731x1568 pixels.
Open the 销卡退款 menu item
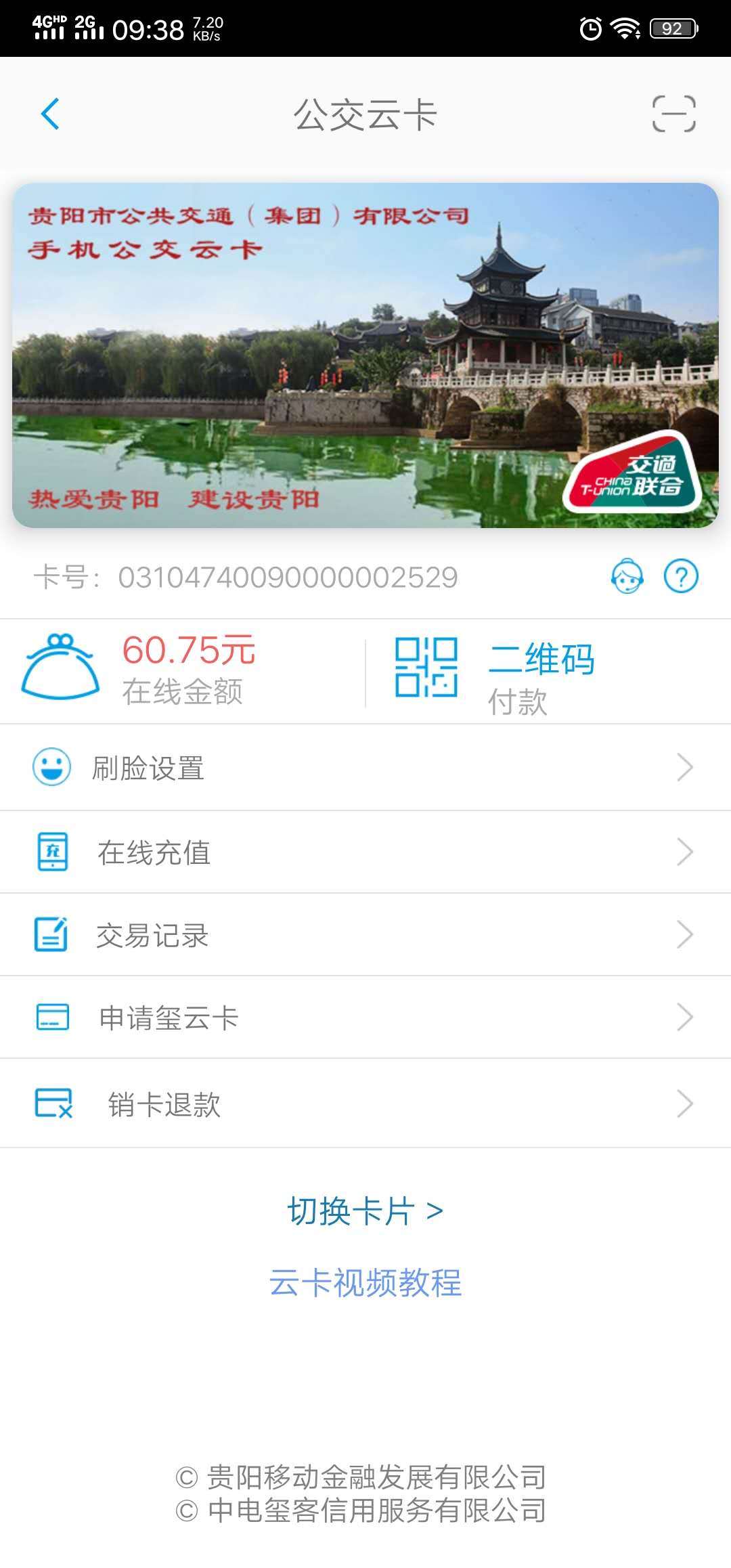point(166,1104)
